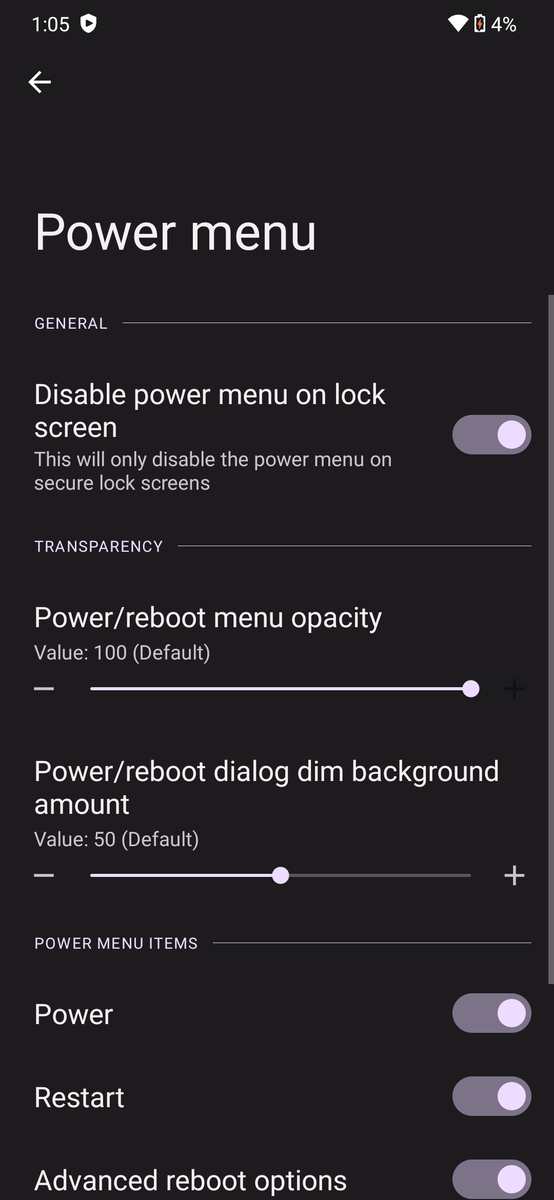
Task: Decrease dialog dim background amount with minus
Action: tap(44, 875)
